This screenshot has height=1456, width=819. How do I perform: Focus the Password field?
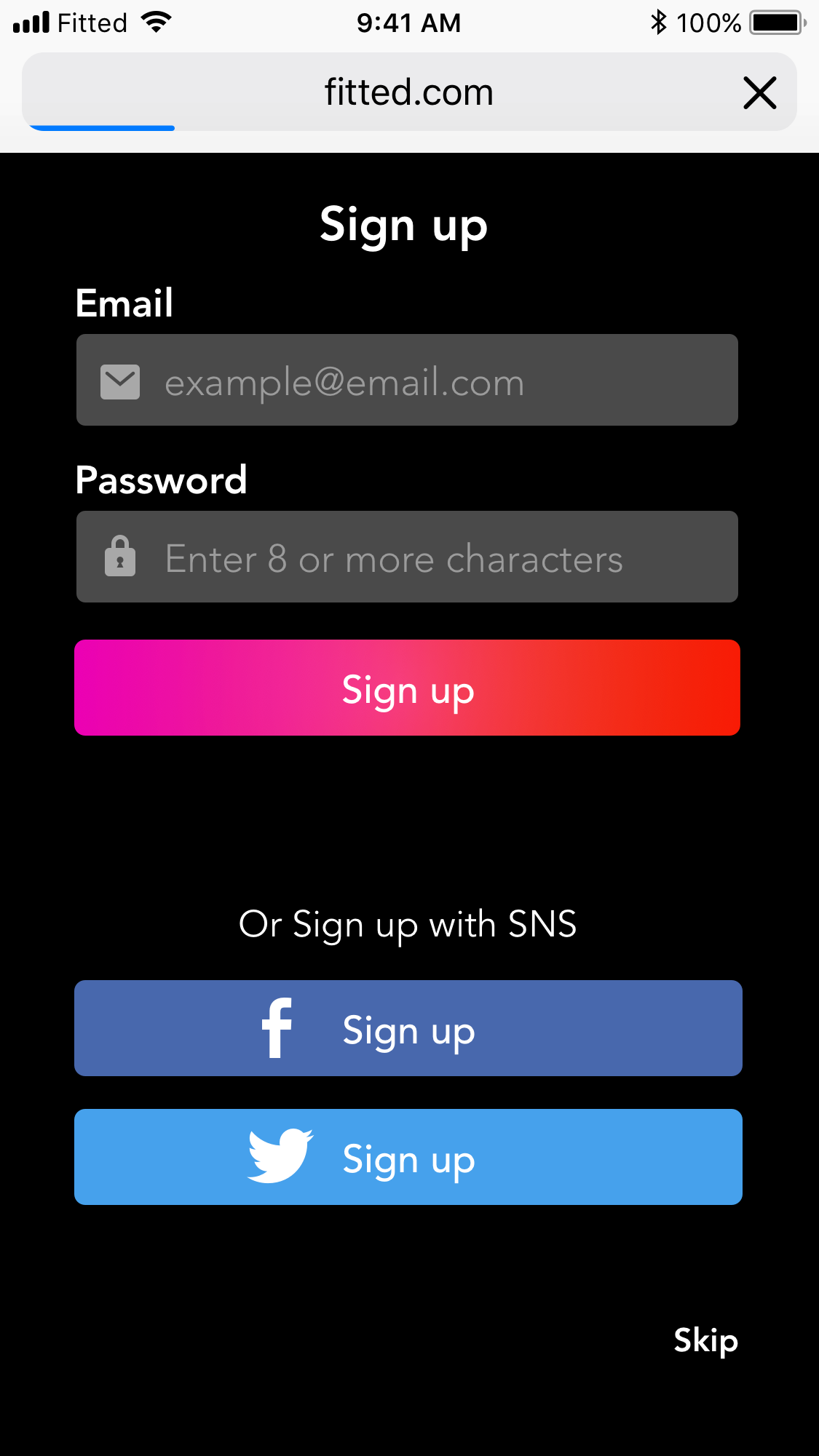click(x=407, y=557)
